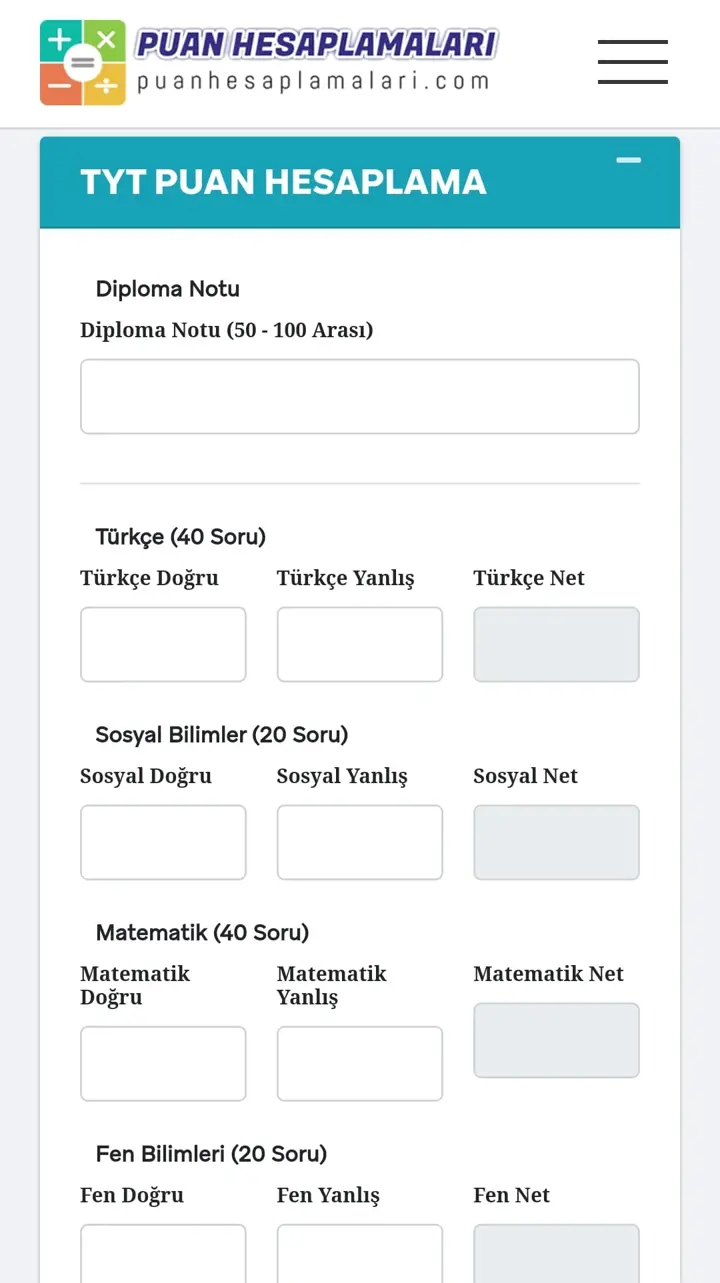Open the hamburger menu
This screenshot has height=1283, width=720.
pyautogui.click(x=632, y=62)
